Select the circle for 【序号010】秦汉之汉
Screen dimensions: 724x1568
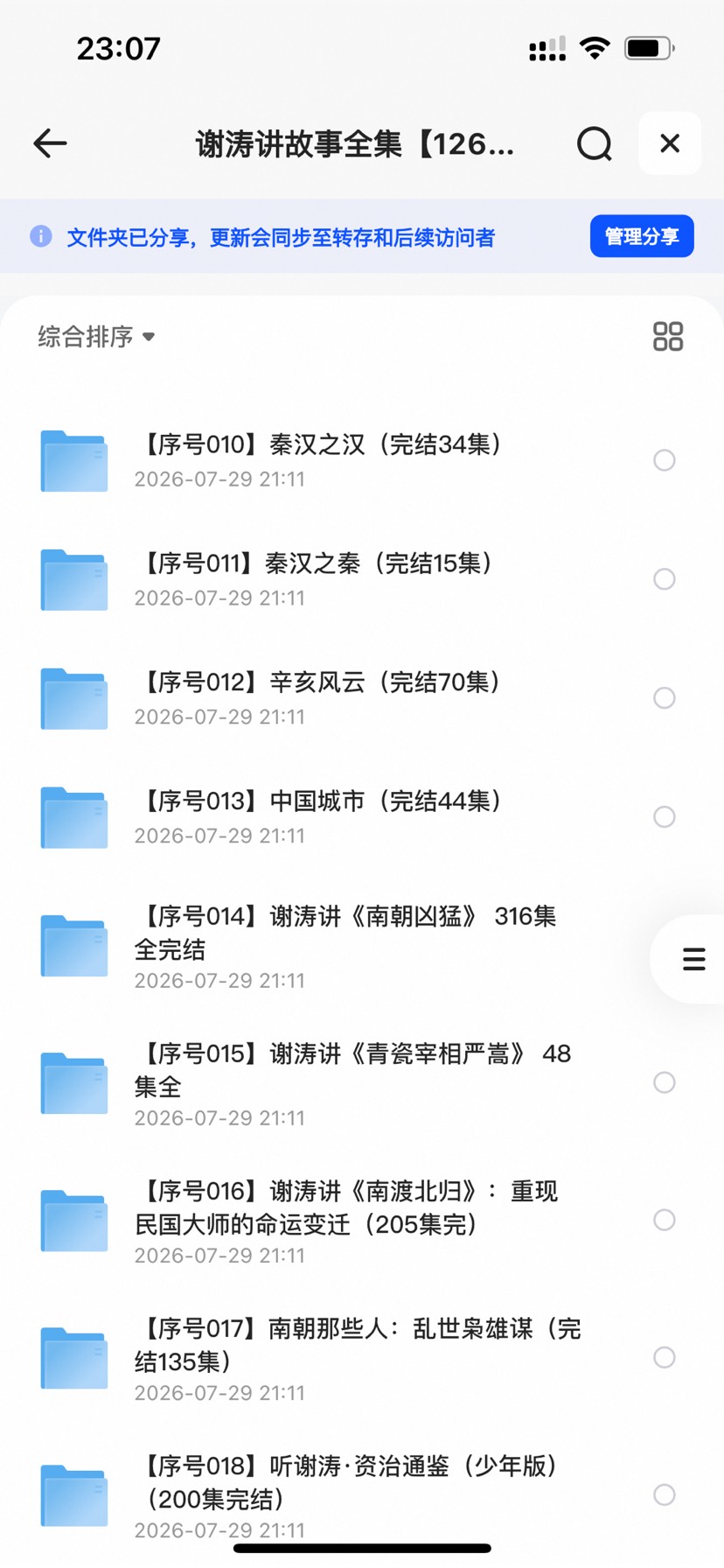tap(665, 460)
